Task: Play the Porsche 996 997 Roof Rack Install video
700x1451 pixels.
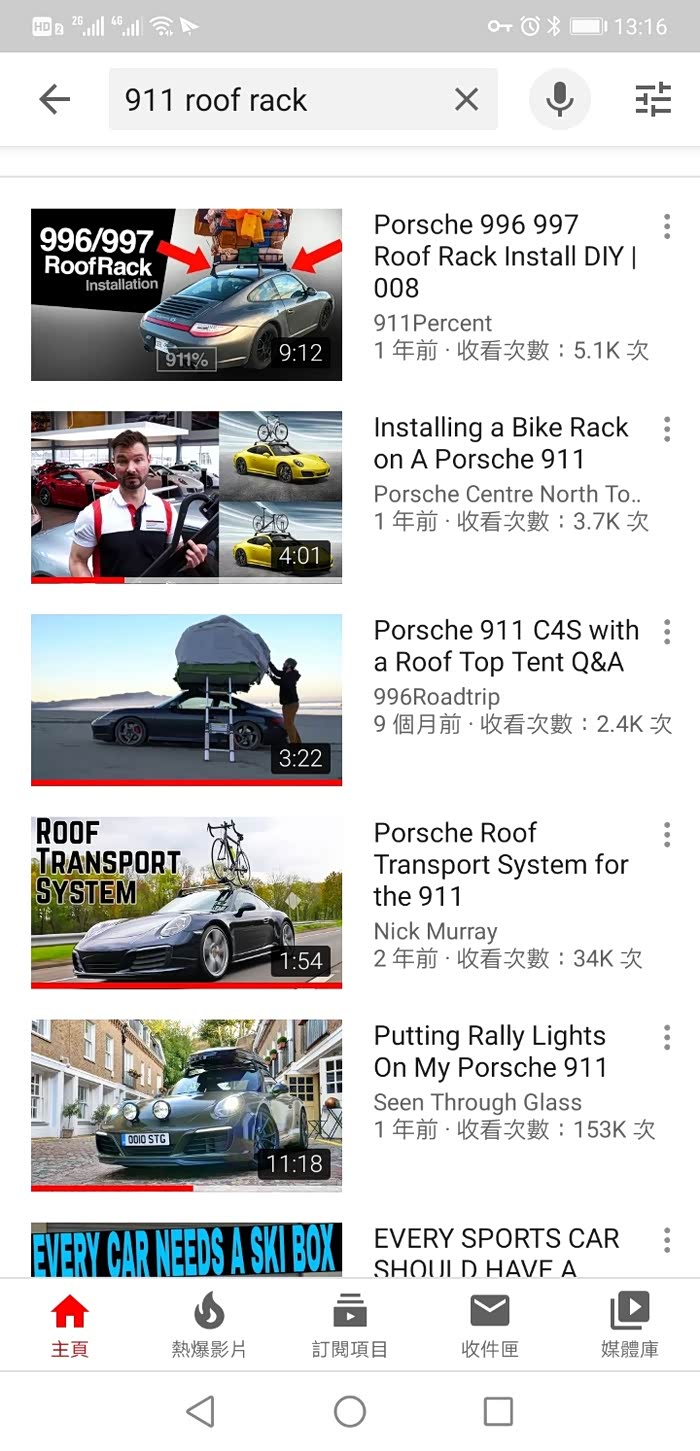Action: pos(187,295)
